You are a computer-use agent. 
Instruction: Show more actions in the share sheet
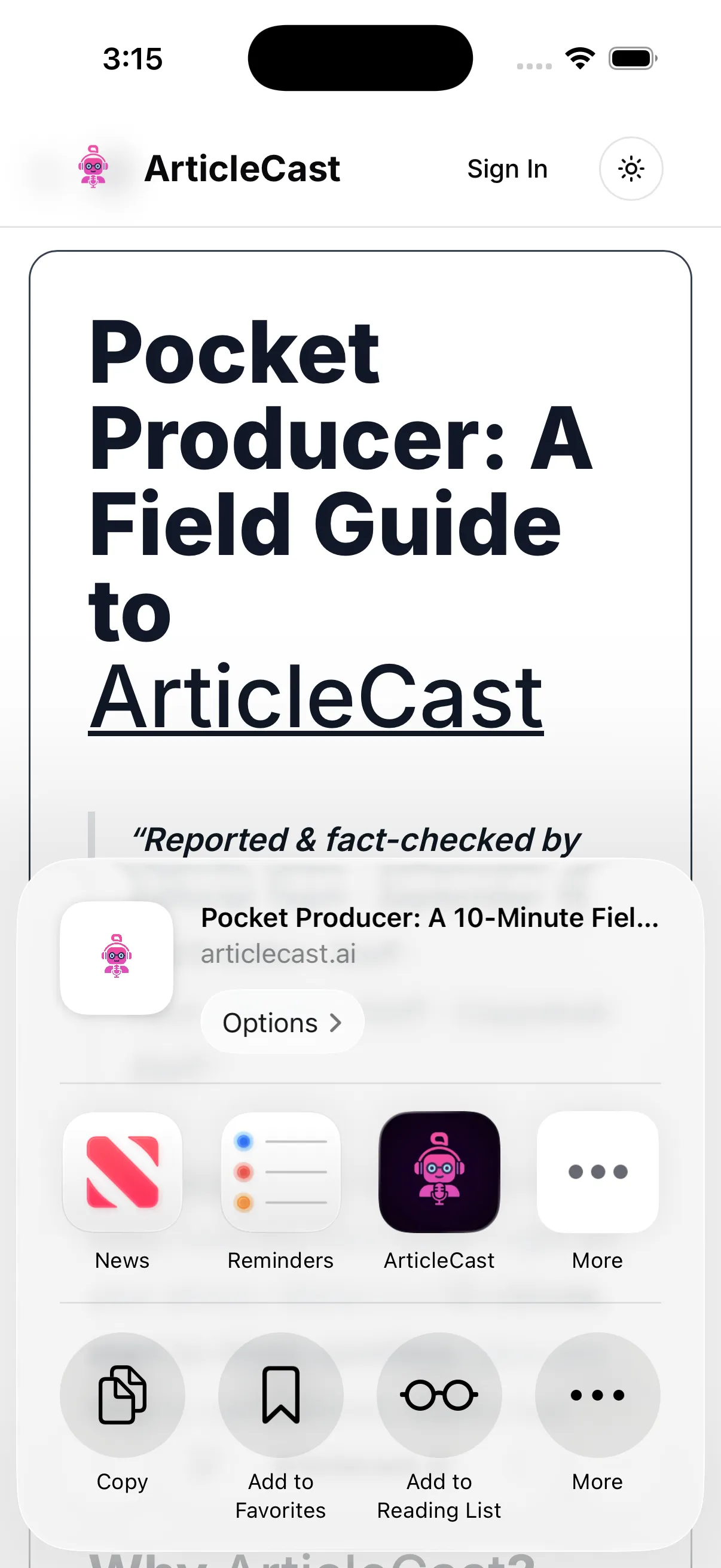pos(597,1395)
